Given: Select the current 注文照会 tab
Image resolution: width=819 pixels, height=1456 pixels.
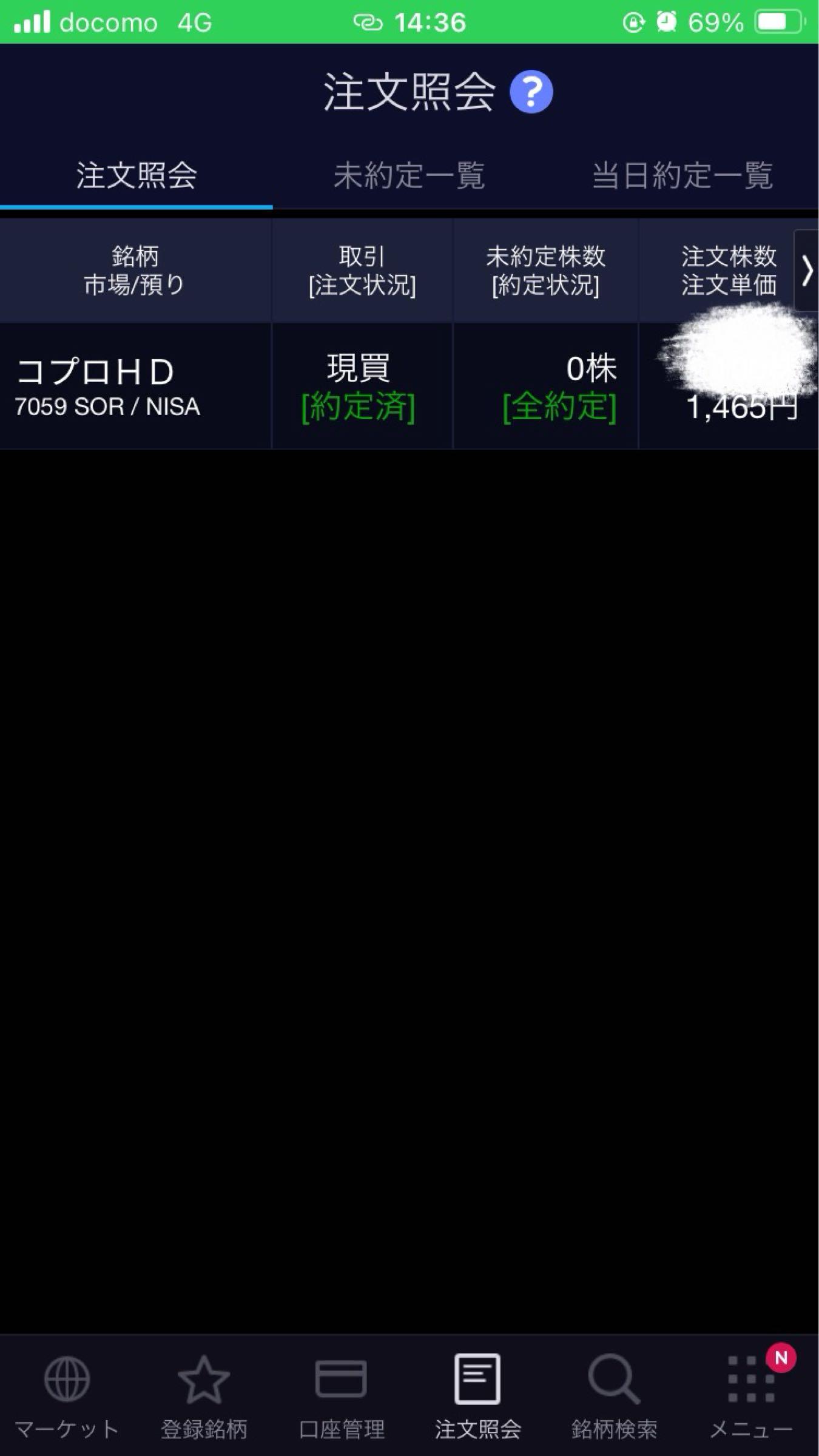Looking at the screenshot, I should pos(136,176).
